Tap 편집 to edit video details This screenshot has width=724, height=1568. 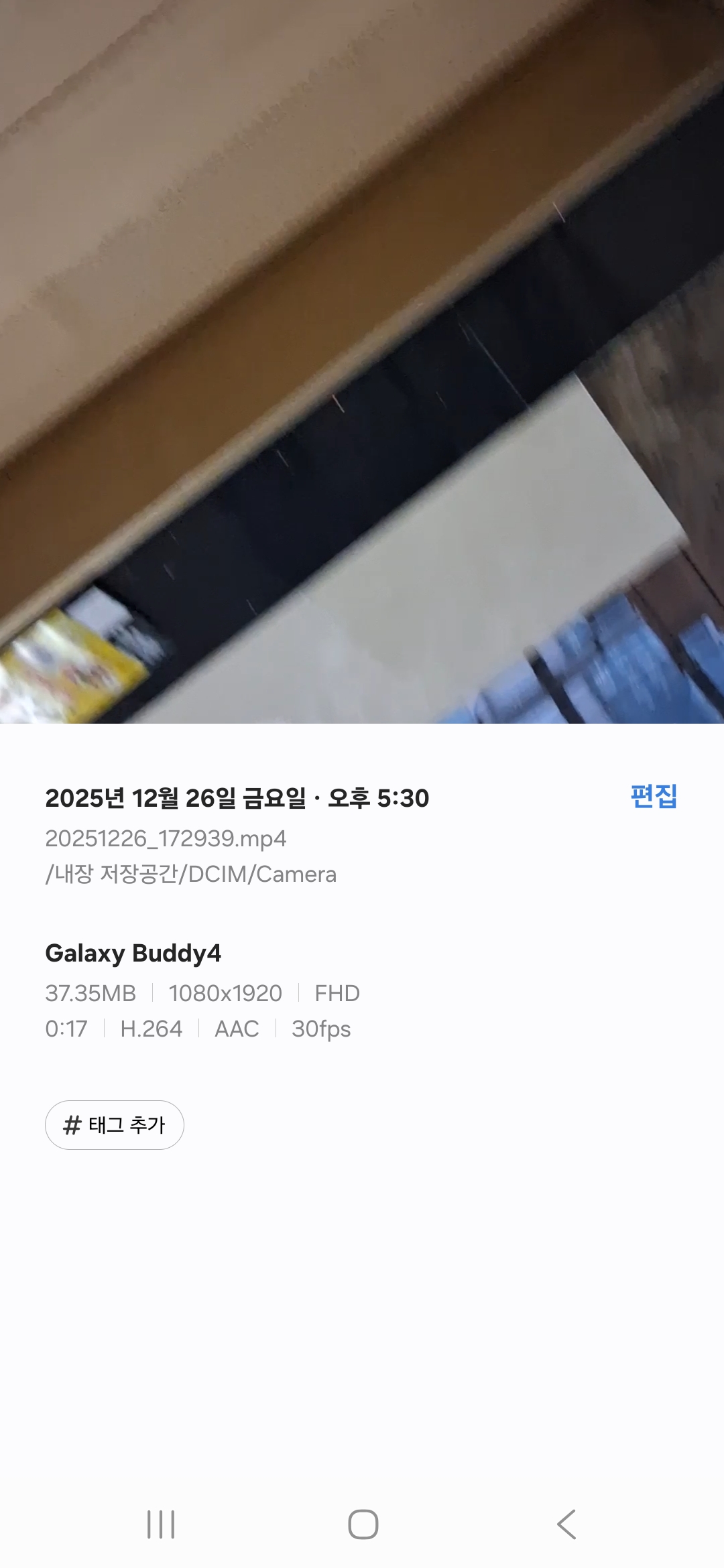[x=654, y=797]
